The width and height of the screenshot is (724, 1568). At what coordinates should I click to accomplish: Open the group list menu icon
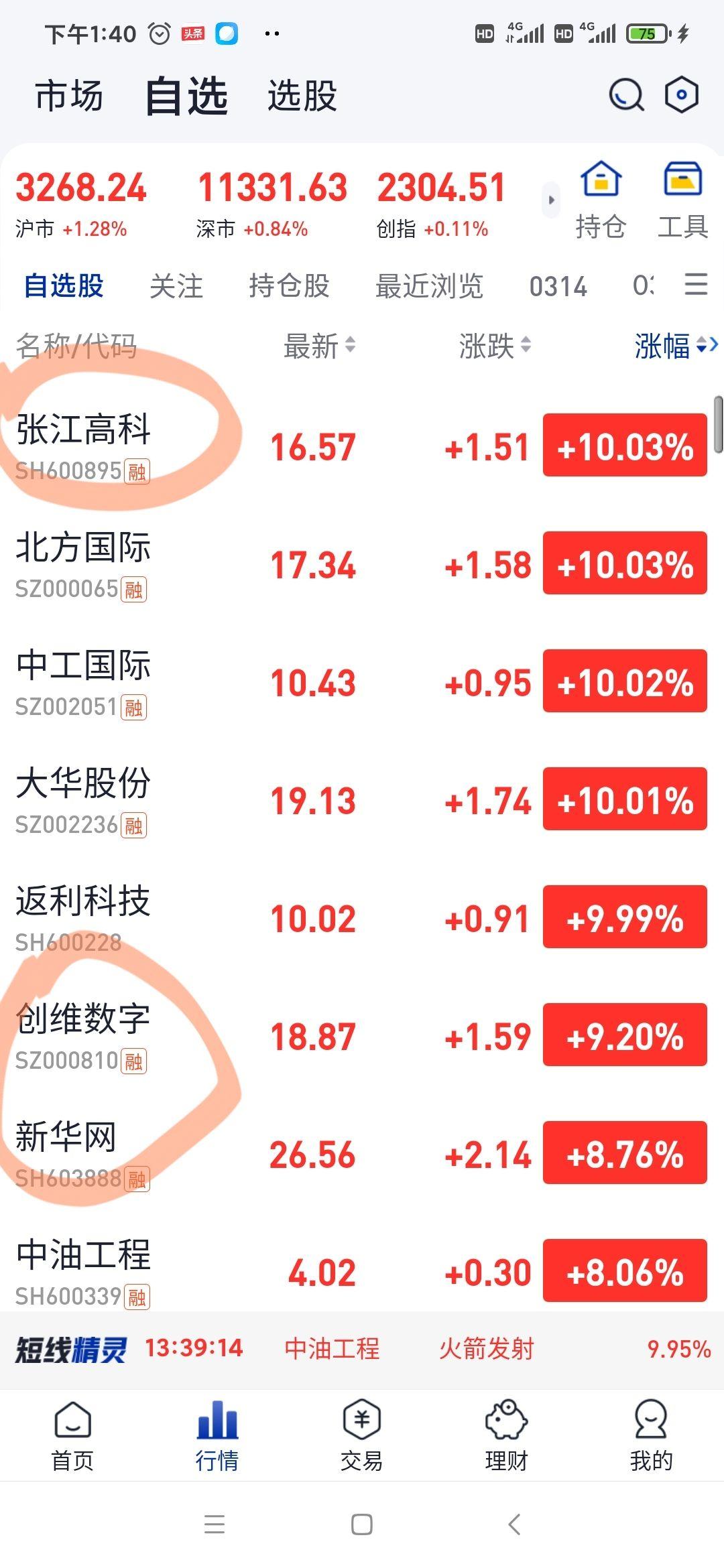point(696,284)
